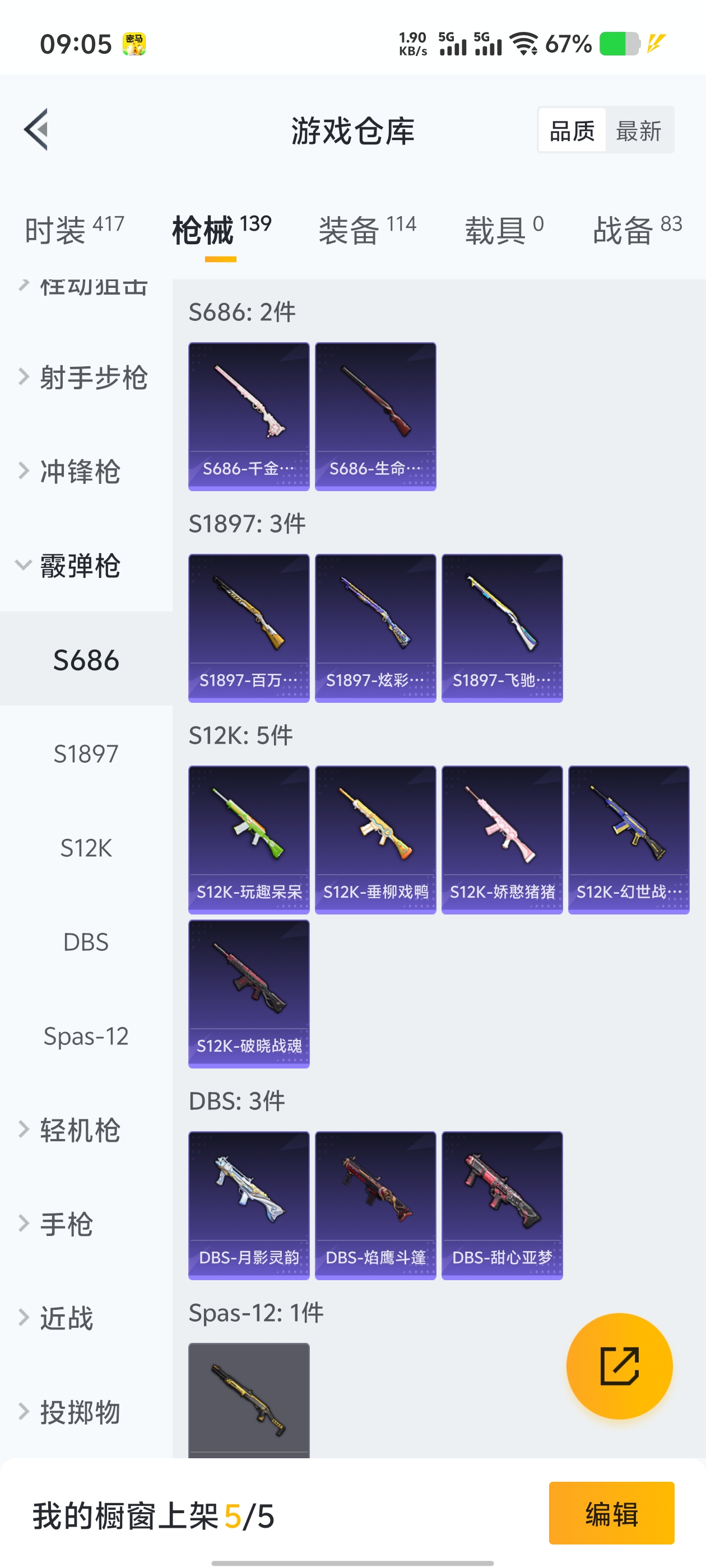706x1568 pixels.
Task: Expand the 轻机枪 category
Action: click(79, 1130)
